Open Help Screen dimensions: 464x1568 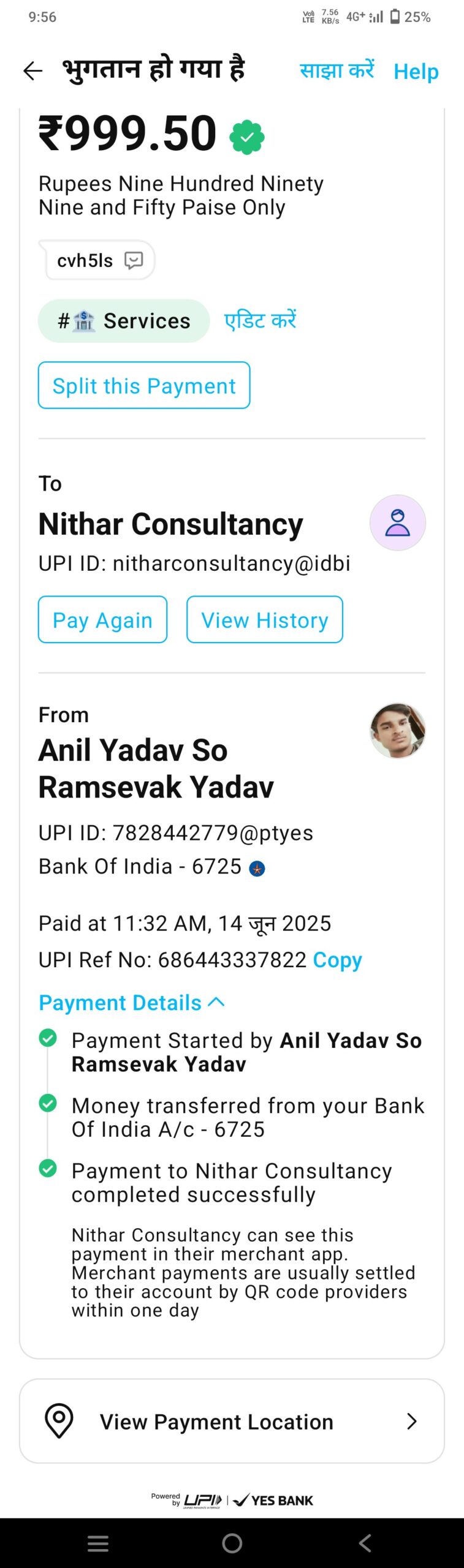tap(416, 72)
